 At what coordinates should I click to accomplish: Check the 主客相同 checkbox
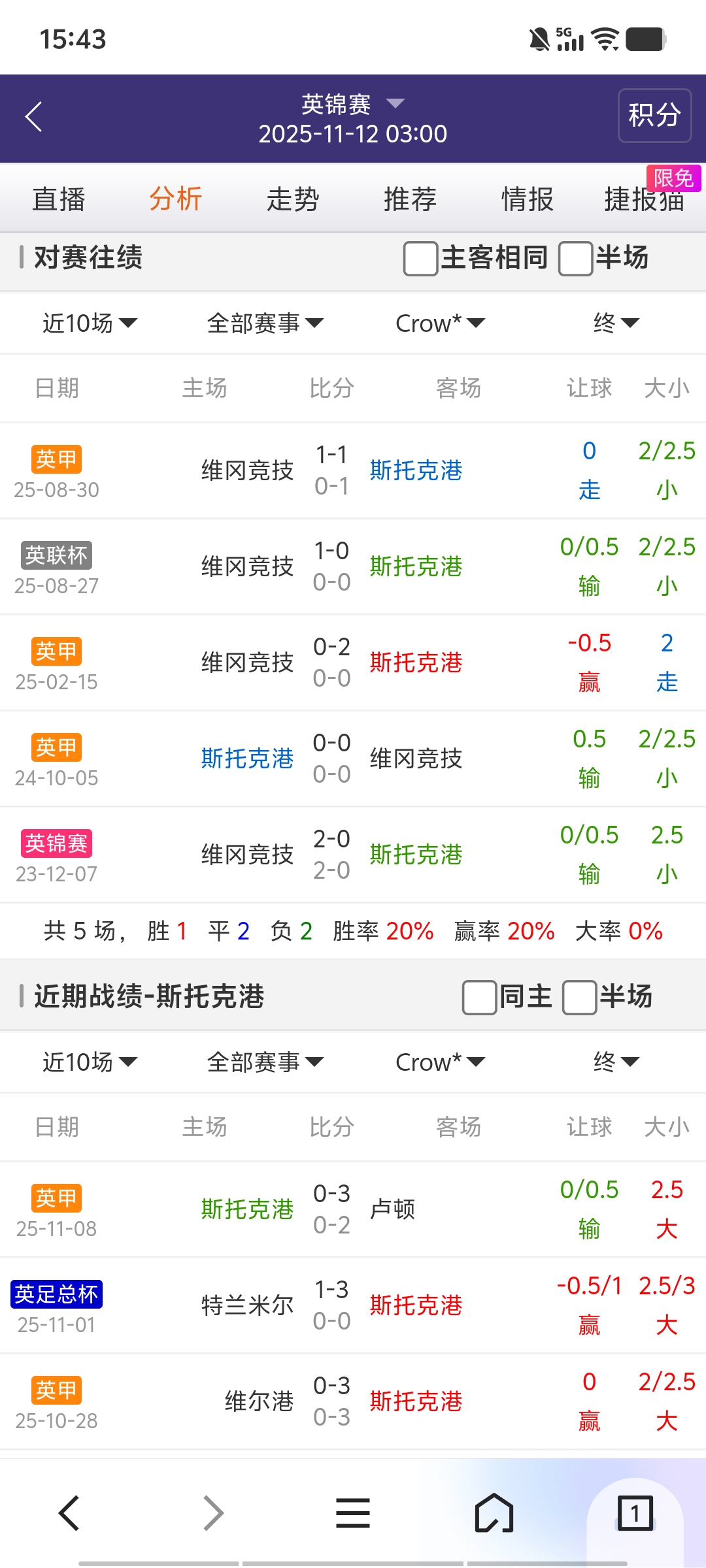421,258
